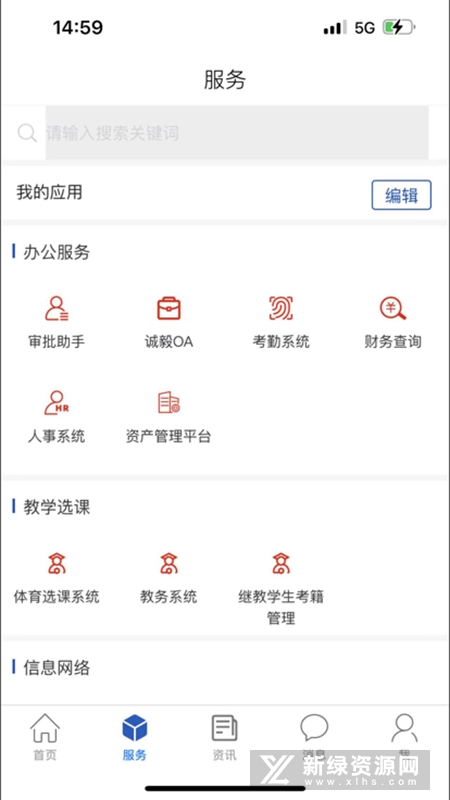Open 考勤系统

(281, 322)
